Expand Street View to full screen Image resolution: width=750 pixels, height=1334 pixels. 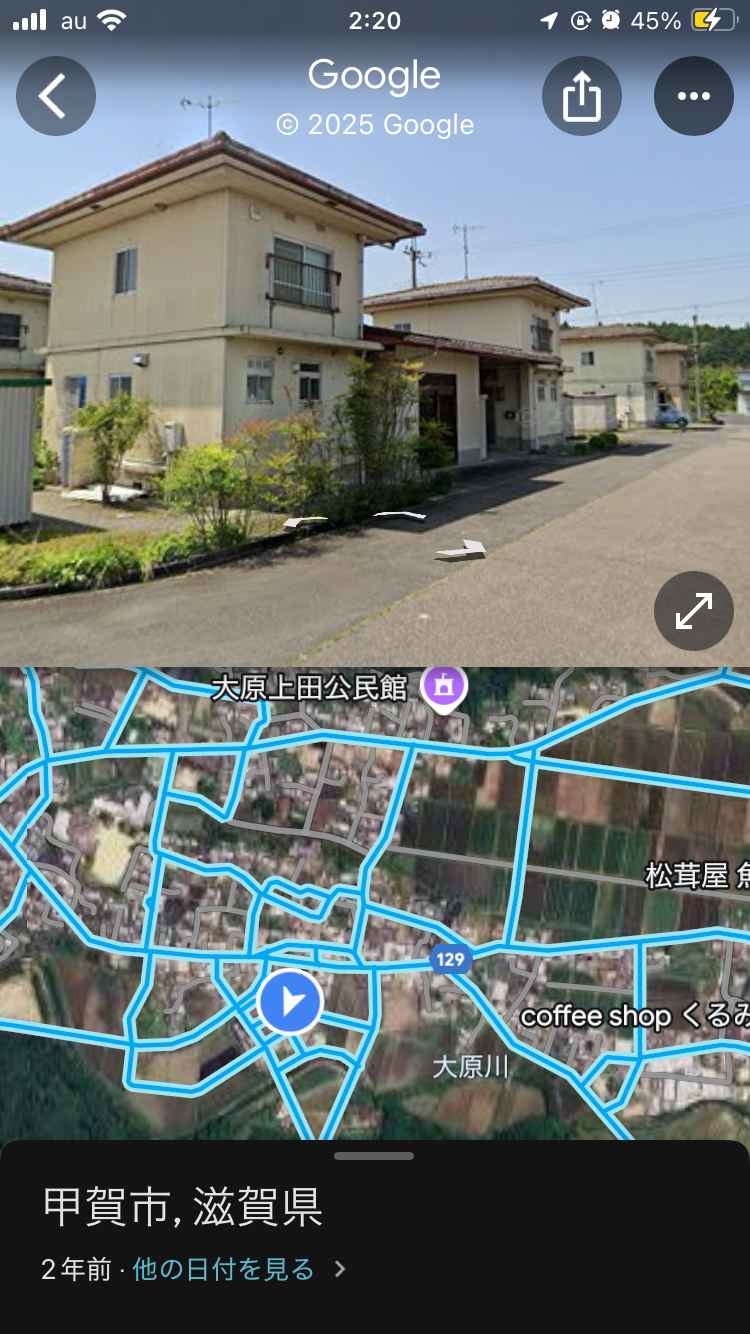tap(693, 611)
